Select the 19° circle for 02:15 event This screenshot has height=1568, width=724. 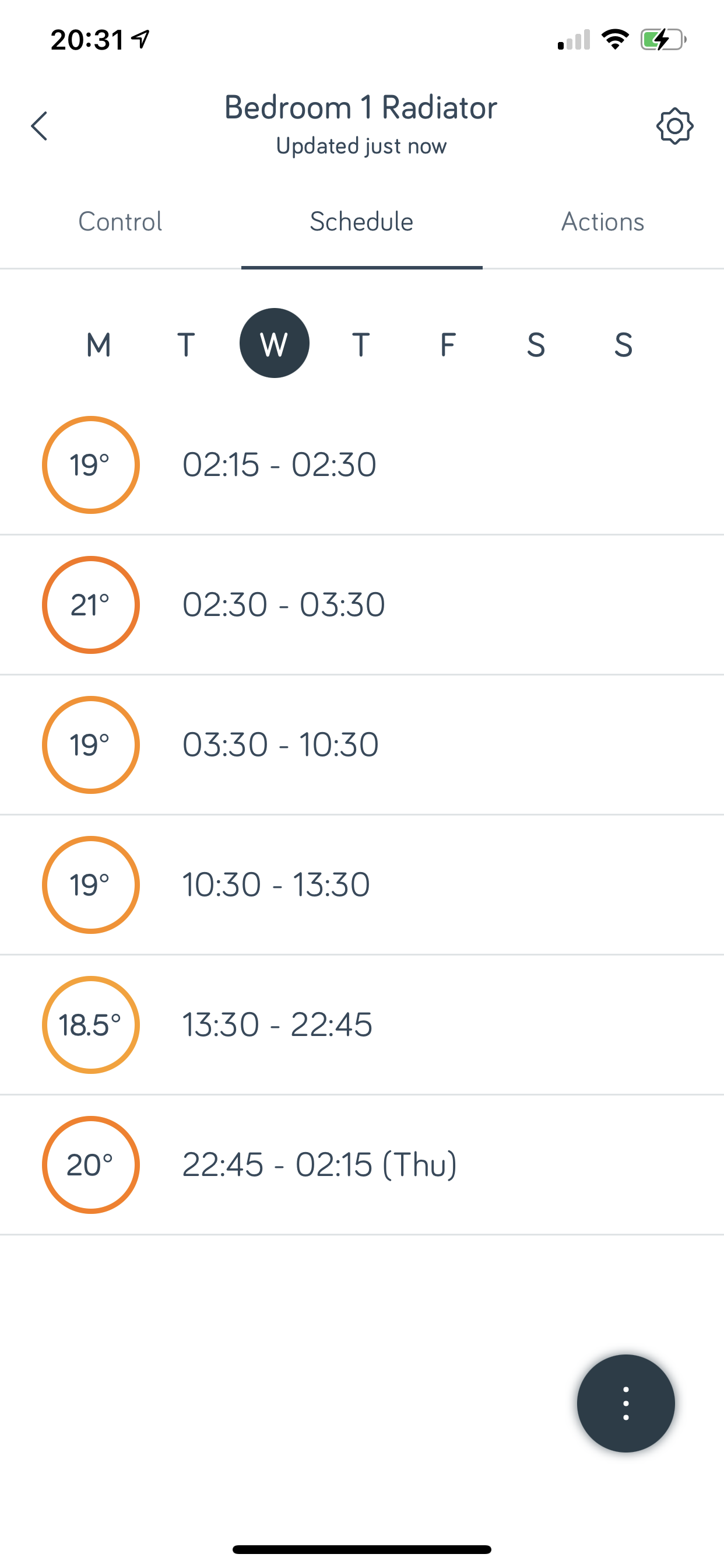coord(91,465)
